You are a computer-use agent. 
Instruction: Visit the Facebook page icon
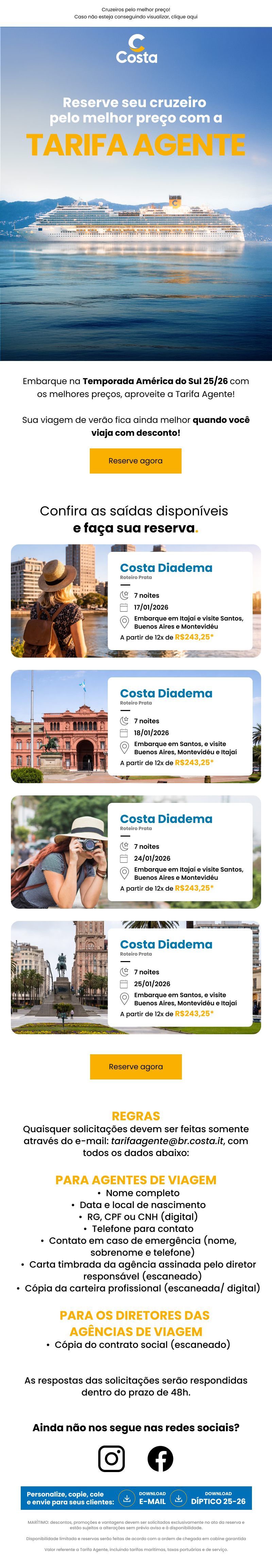click(x=160, y=1458)
